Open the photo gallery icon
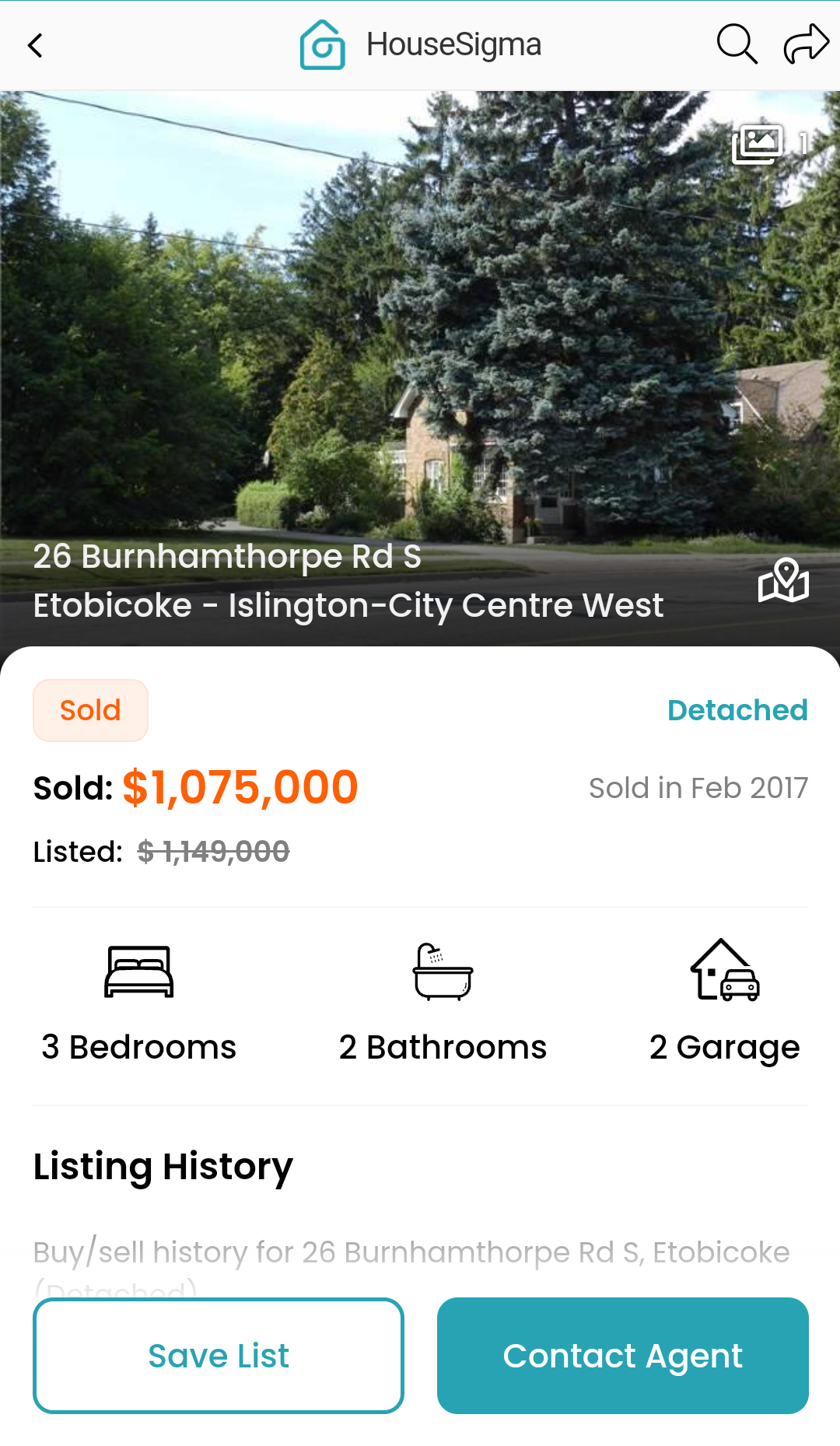The height and width of the screenshot is (1446, 840). (x=758, y=144)
